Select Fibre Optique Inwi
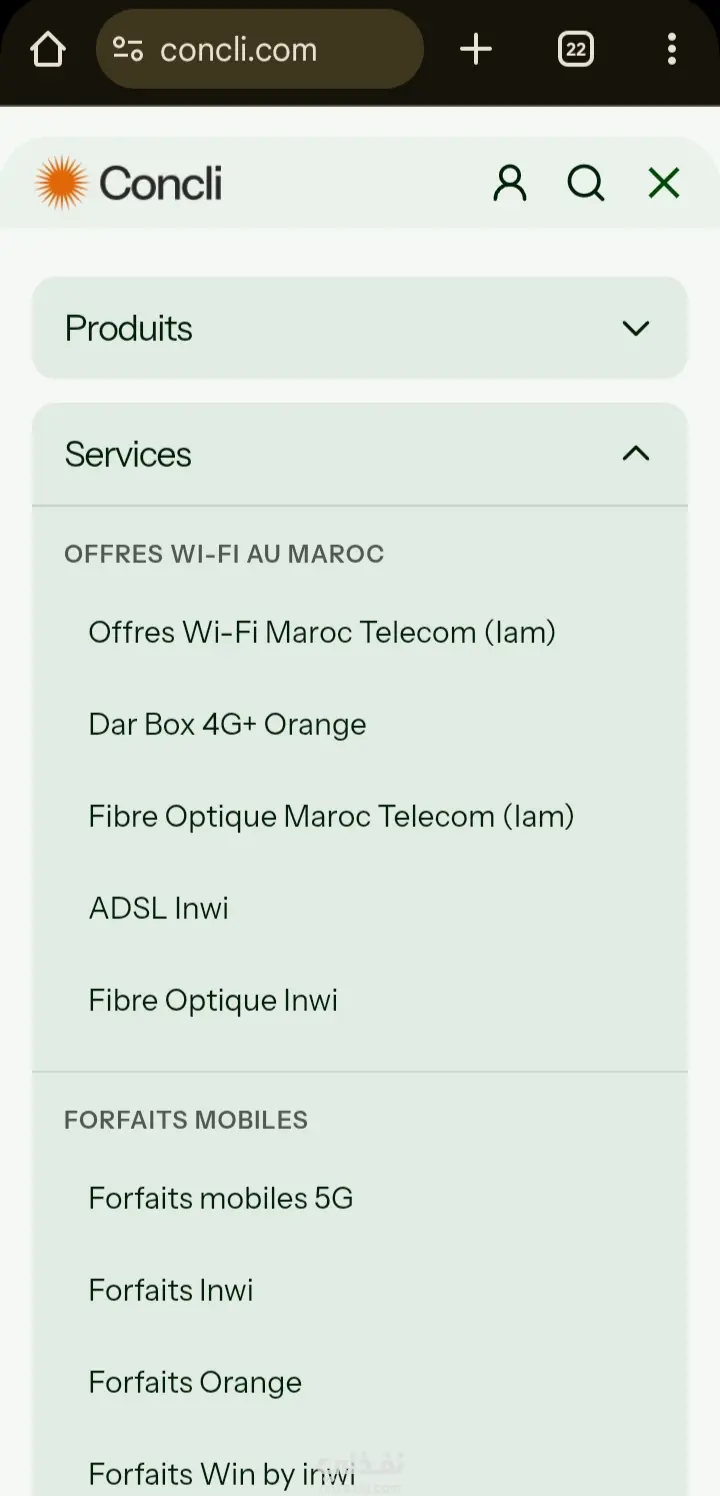Viewport: 720px width, 1496px height. pyautogui.click(x=213, y=1000)
